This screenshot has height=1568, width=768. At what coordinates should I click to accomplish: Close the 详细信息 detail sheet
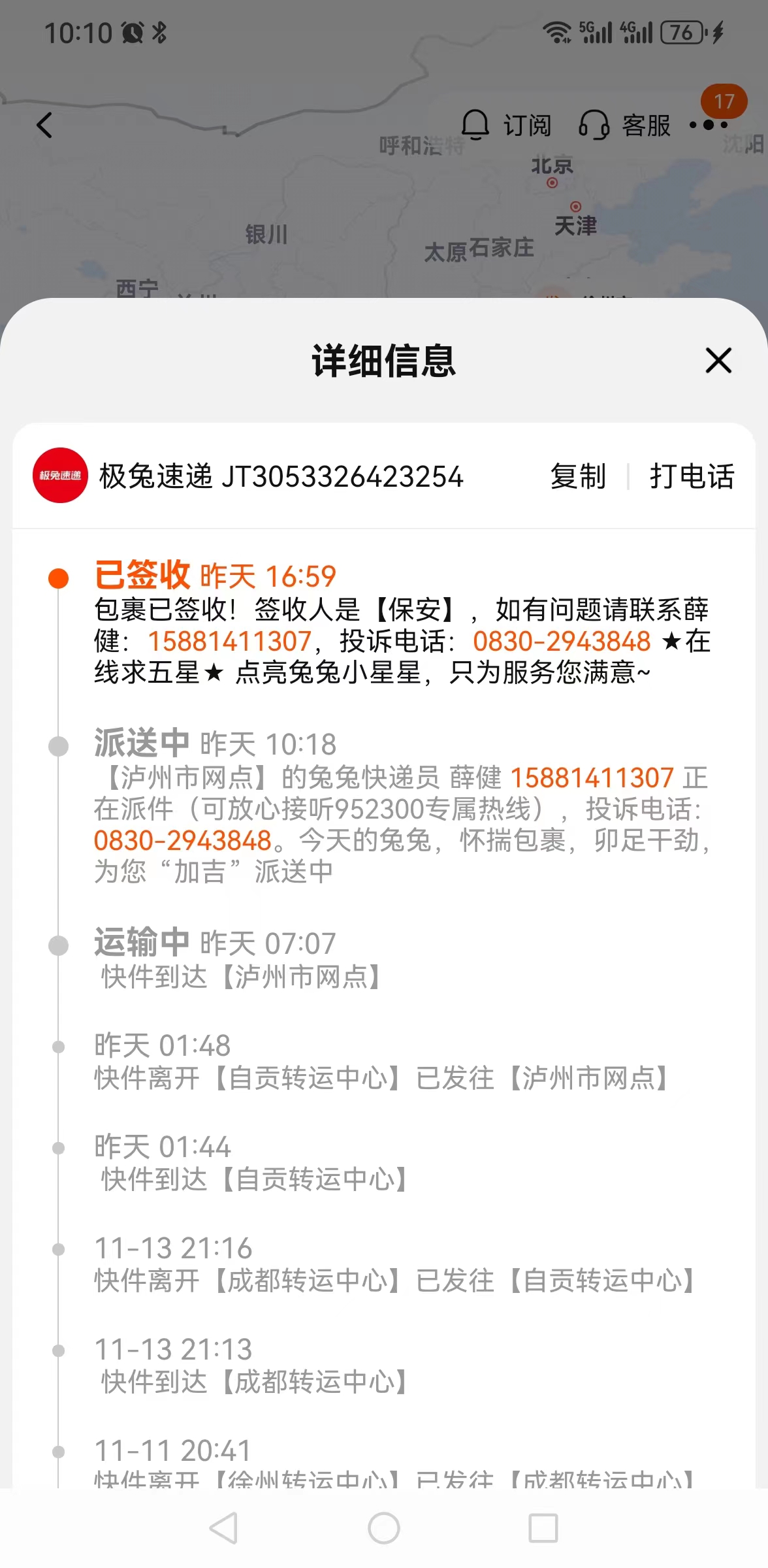pos(718,361)
